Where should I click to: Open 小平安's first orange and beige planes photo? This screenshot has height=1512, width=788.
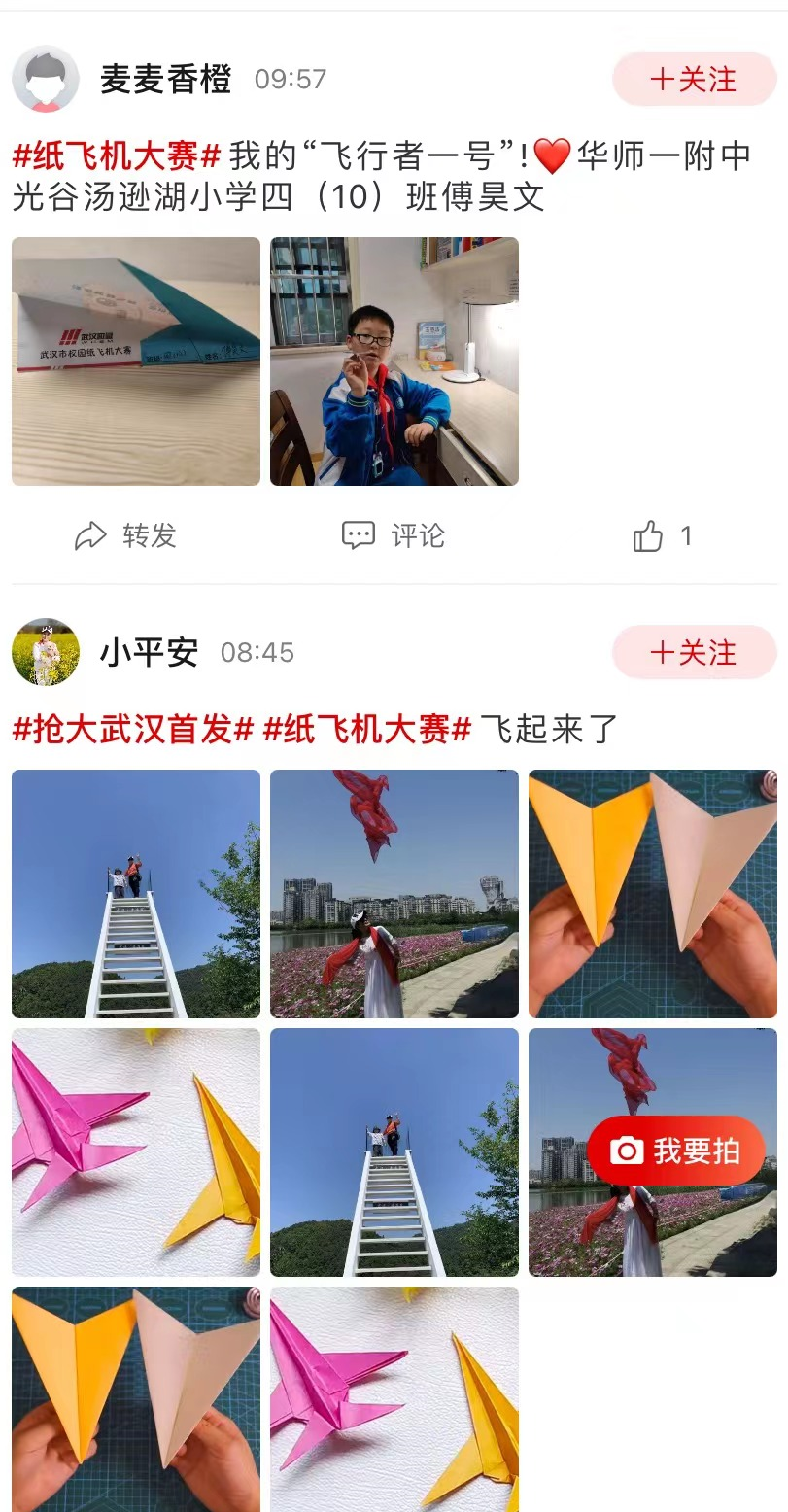pos(653,894)
